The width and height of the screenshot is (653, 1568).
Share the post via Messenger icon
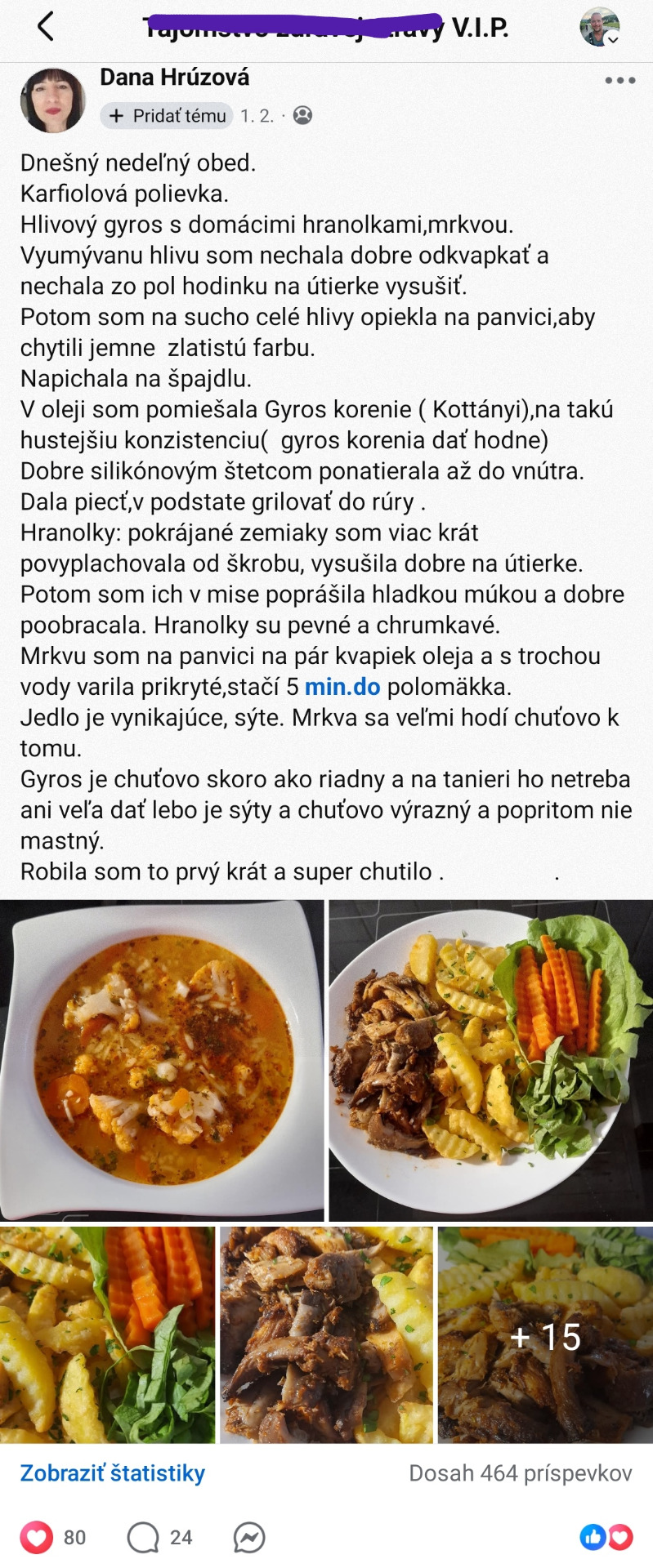[x=248, y=1538]
